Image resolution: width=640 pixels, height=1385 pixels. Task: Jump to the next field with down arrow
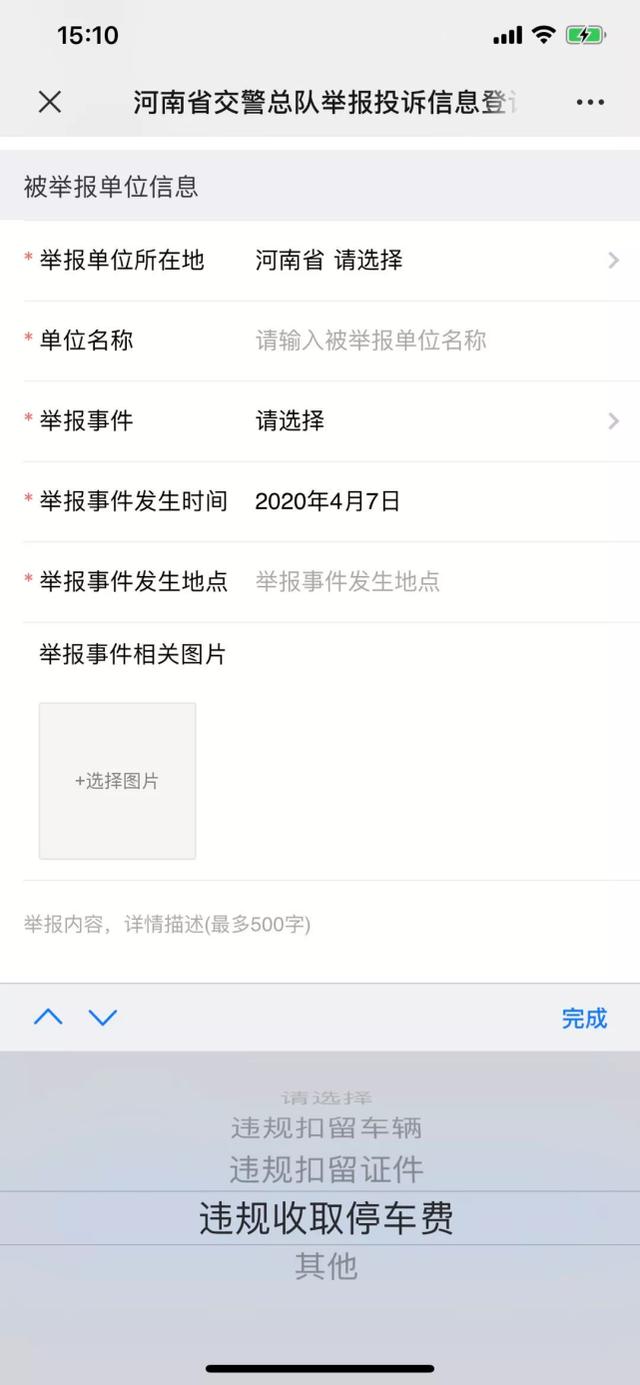[103, 1018]
